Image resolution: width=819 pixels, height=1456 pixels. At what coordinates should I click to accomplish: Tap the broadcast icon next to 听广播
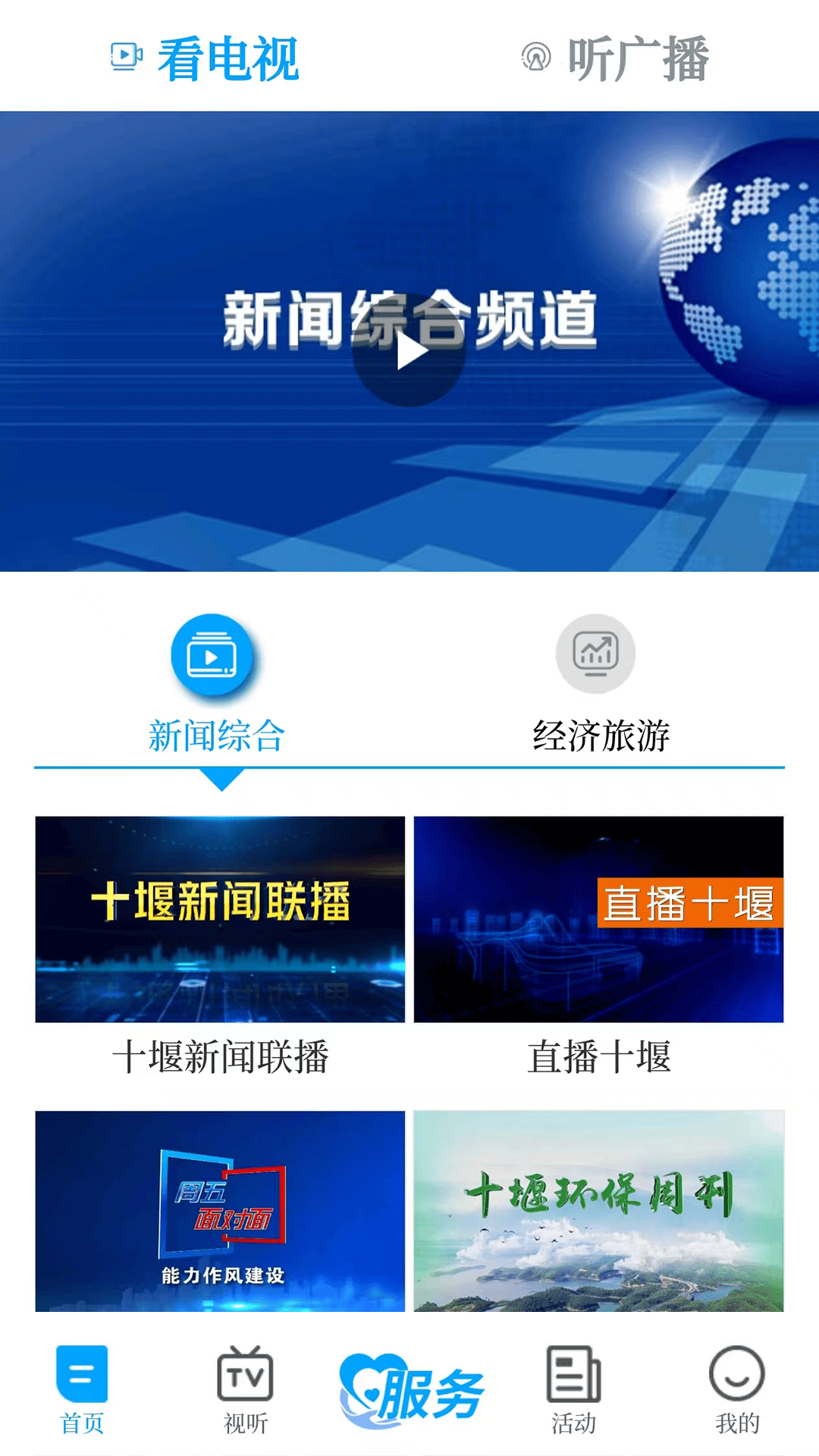536,55
